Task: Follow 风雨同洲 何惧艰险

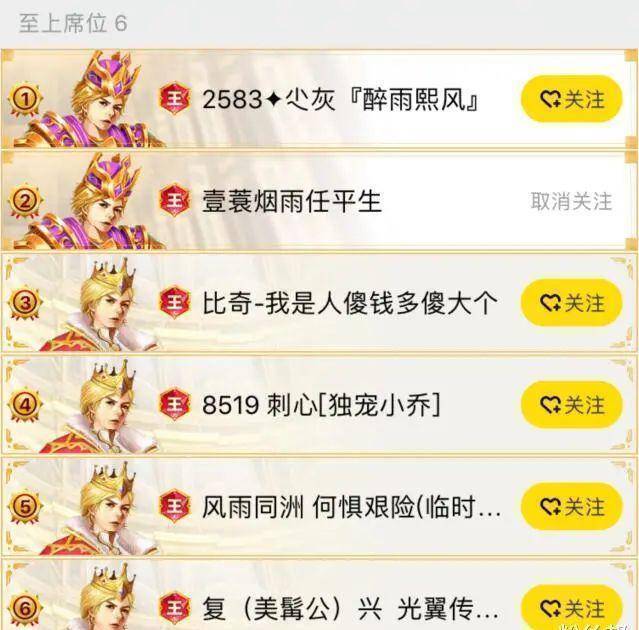Action: coord(571,508)
